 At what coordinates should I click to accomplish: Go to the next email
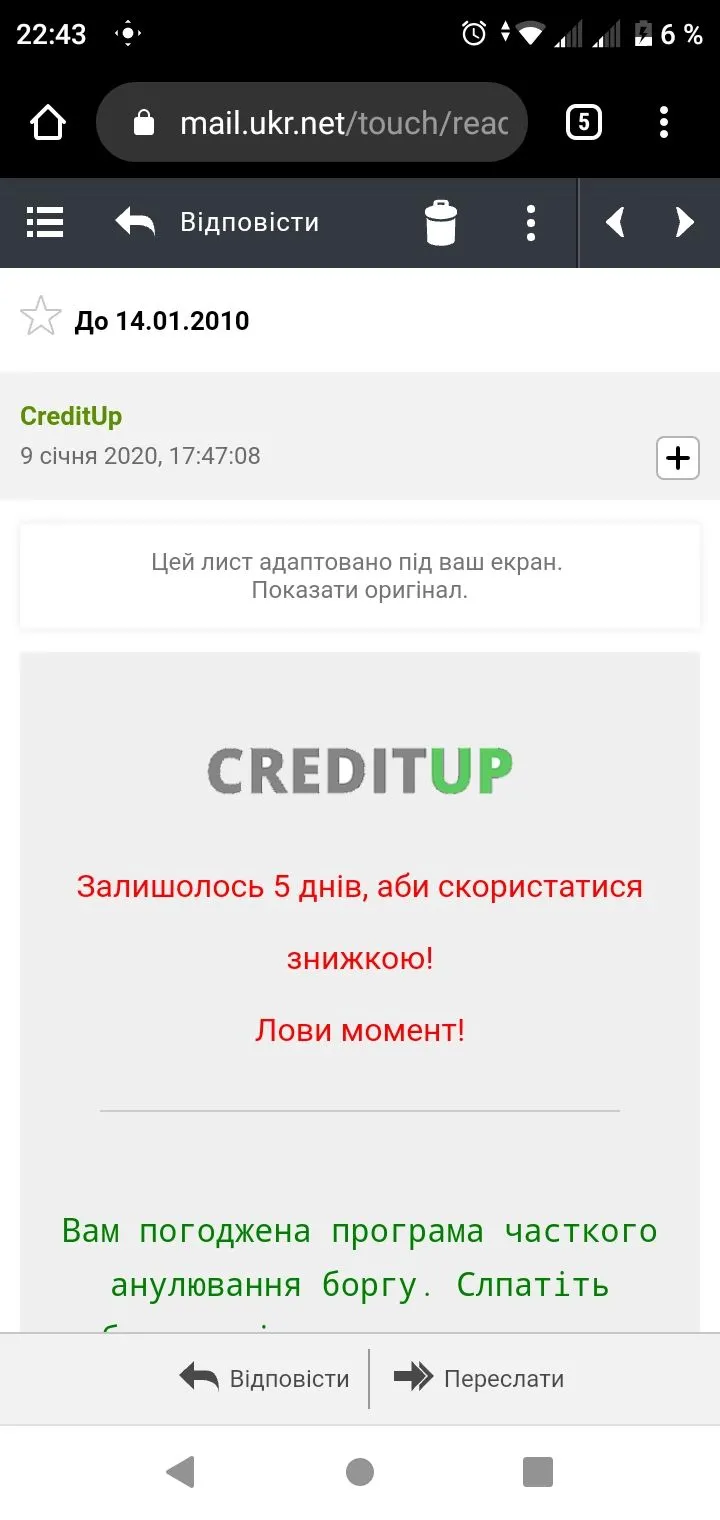tap(685, 222)
